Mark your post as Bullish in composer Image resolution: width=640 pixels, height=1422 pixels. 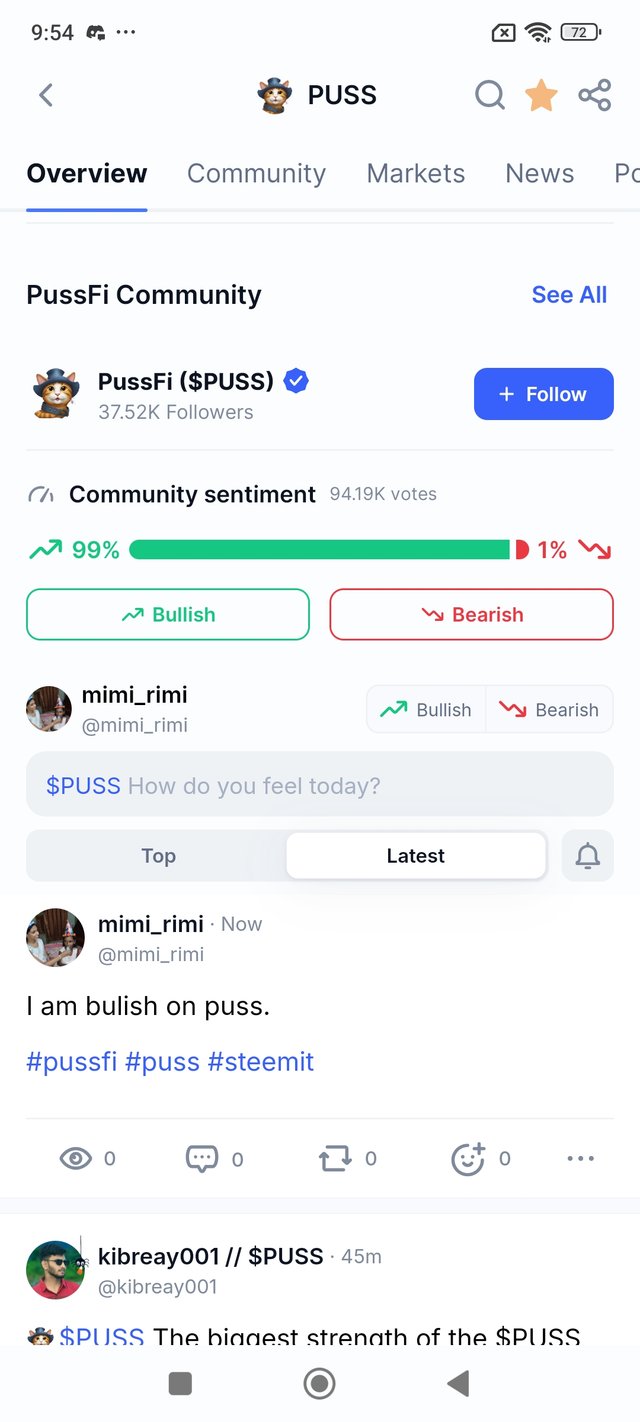(x=426, y=709)
